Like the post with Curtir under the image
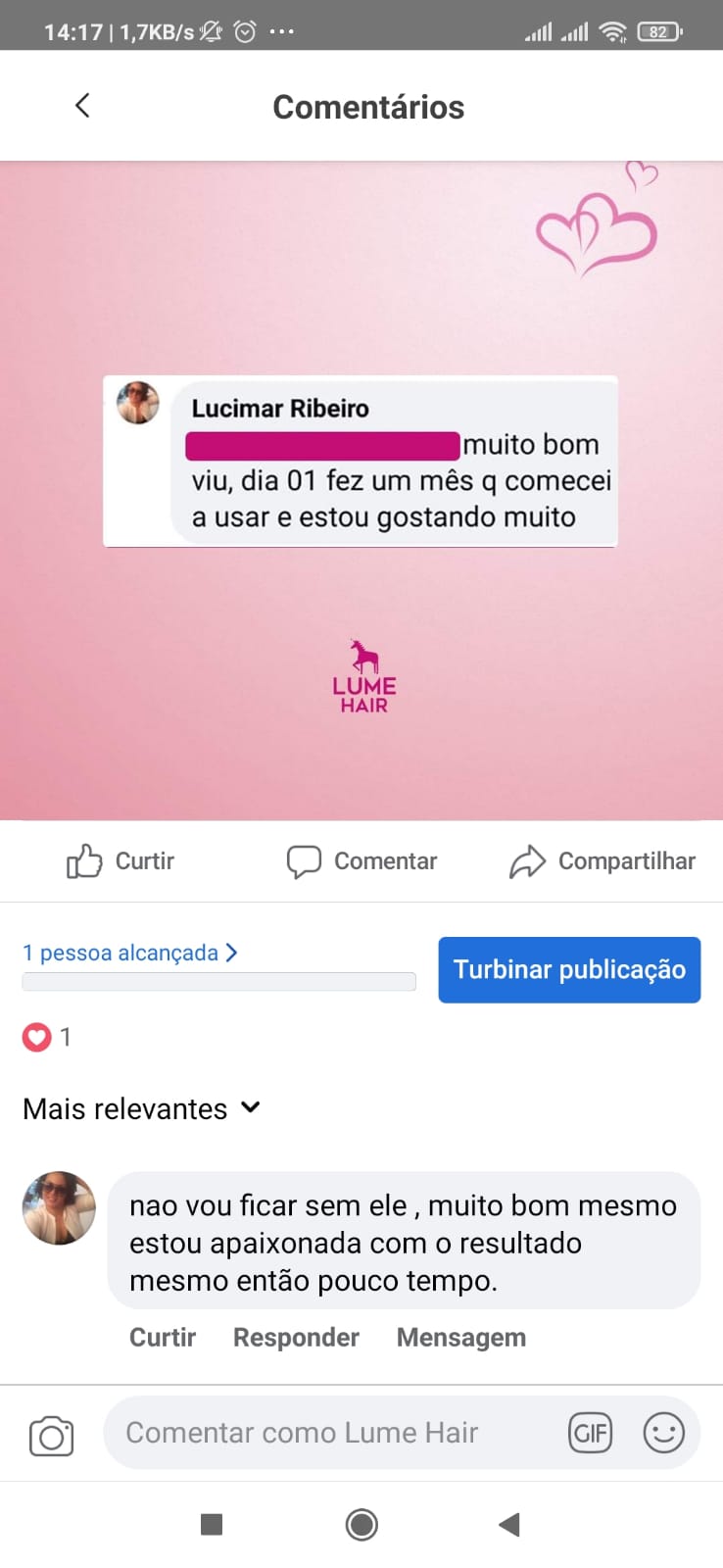 tap(120, 861)
